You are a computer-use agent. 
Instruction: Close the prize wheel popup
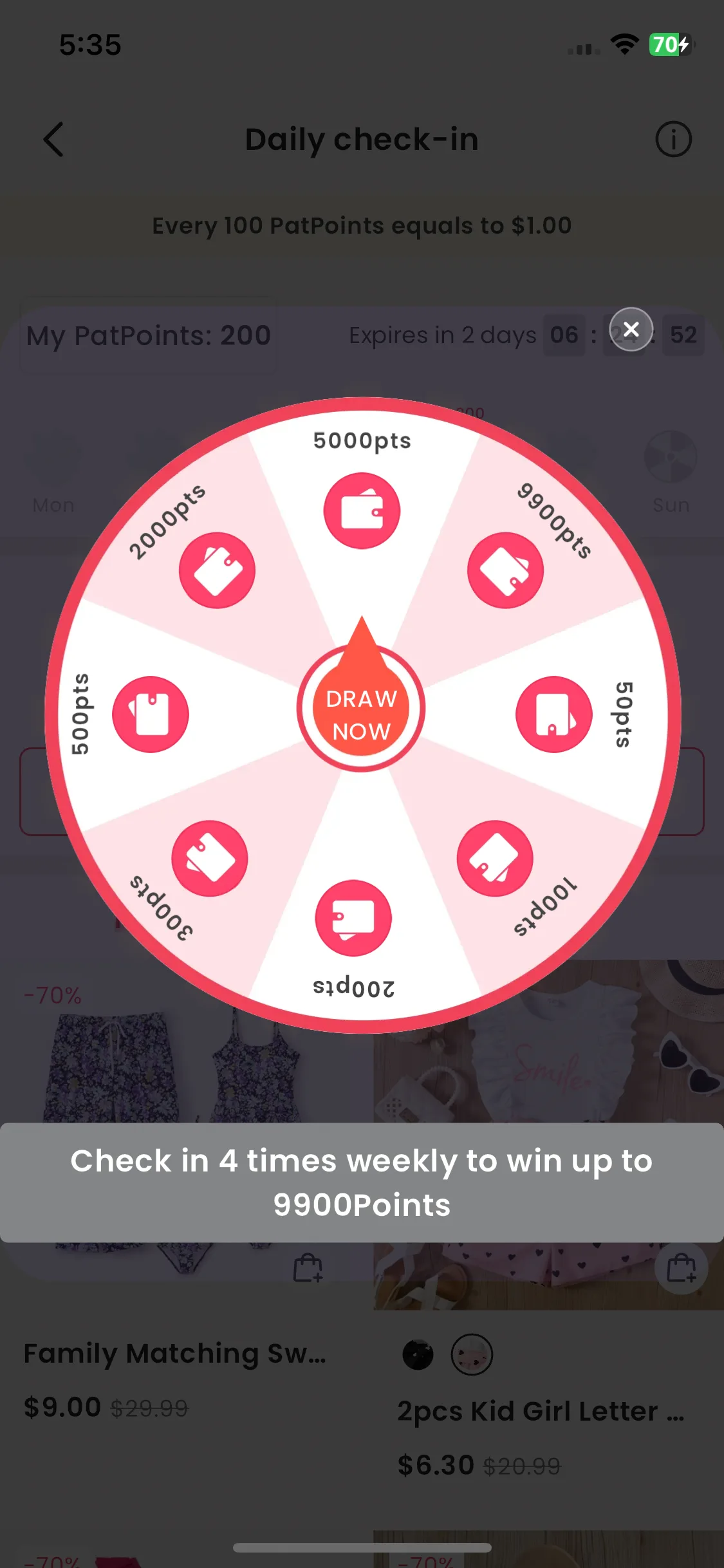631,330
